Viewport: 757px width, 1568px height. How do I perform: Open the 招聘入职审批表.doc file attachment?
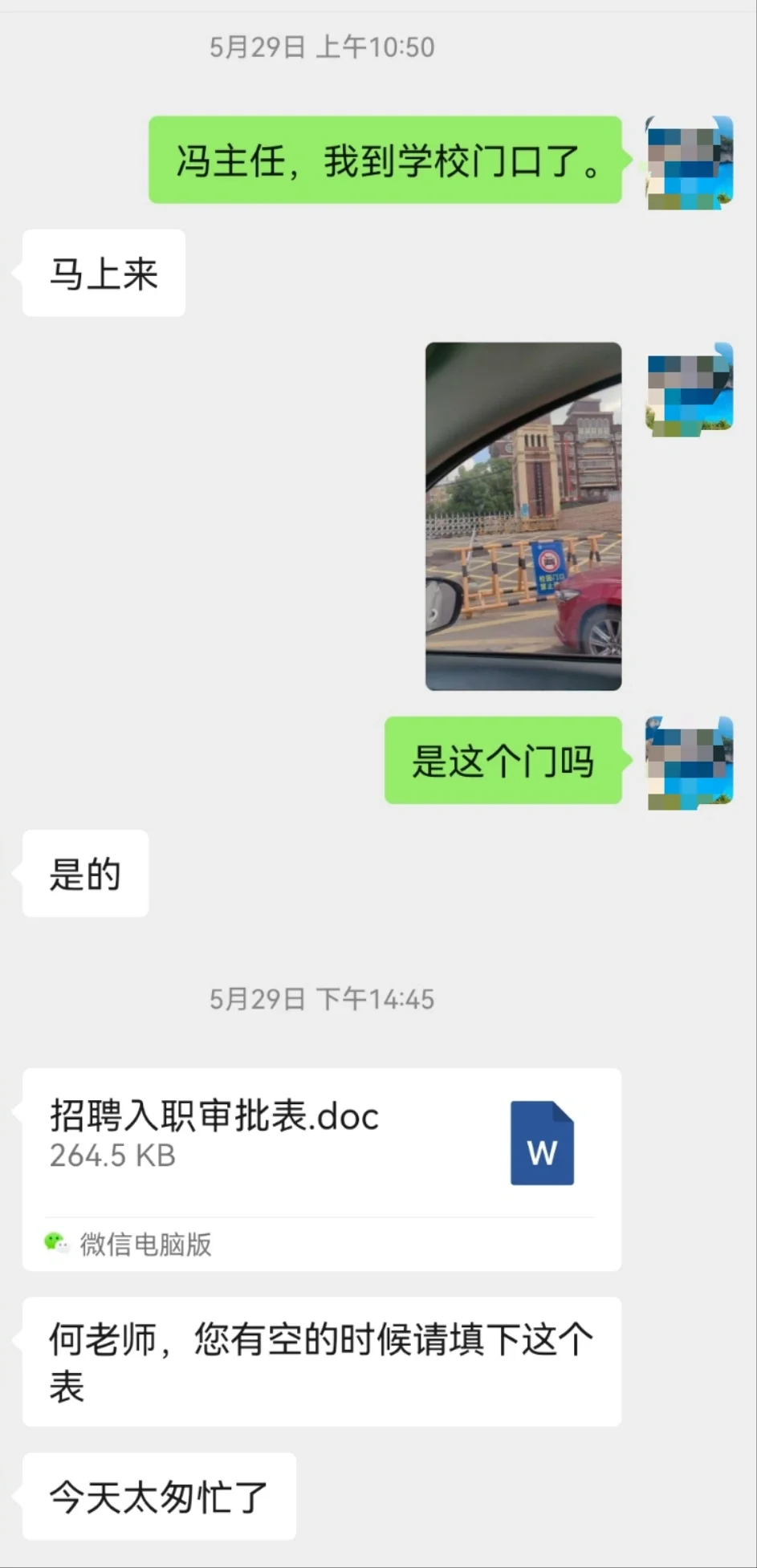(321, 1168)
